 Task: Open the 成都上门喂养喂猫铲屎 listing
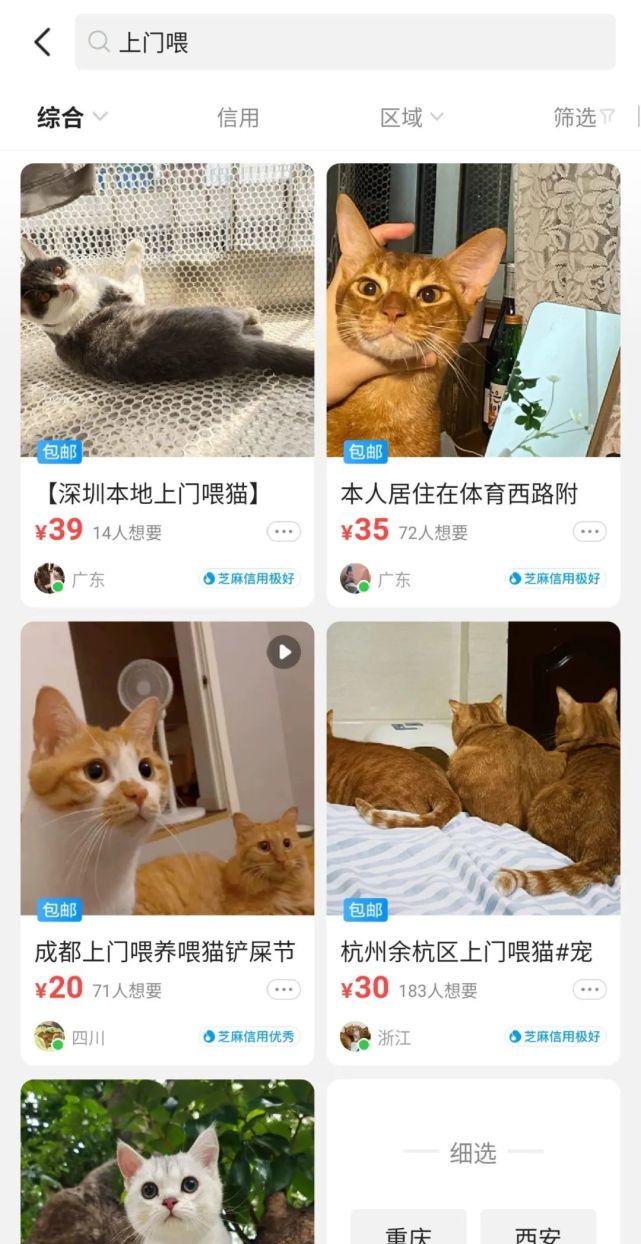click(167, 768)
